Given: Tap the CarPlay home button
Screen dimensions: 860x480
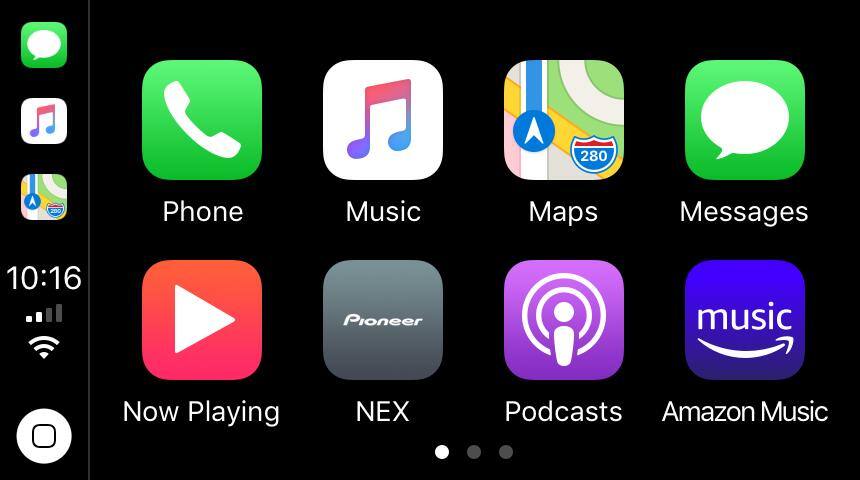Looking at the screenshot, I should point(44,436).
